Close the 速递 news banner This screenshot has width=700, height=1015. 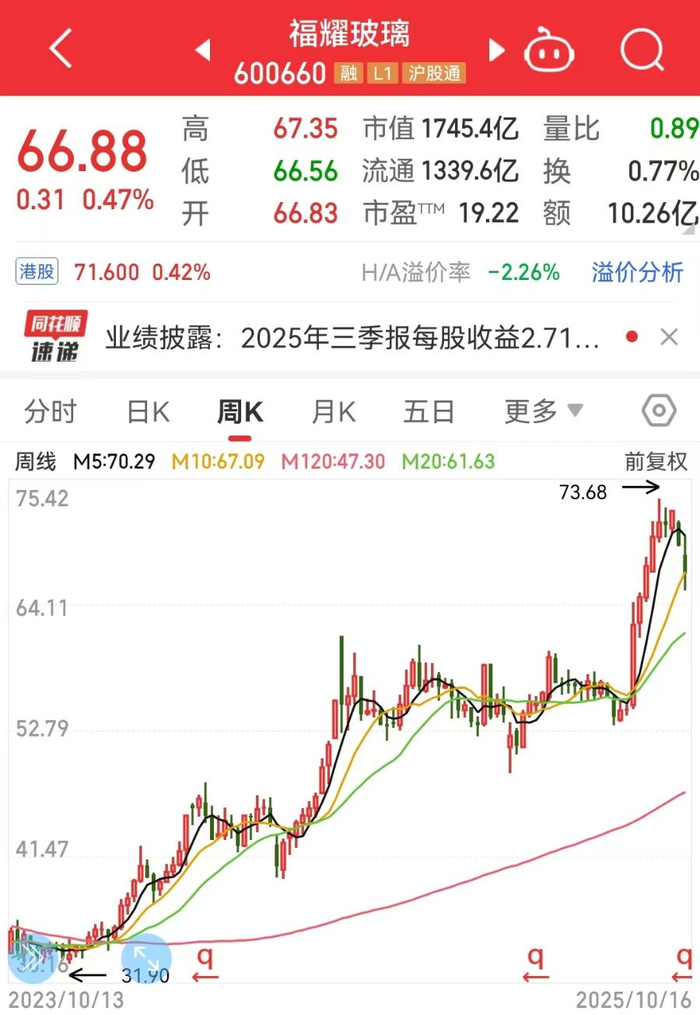pos(667,338)
